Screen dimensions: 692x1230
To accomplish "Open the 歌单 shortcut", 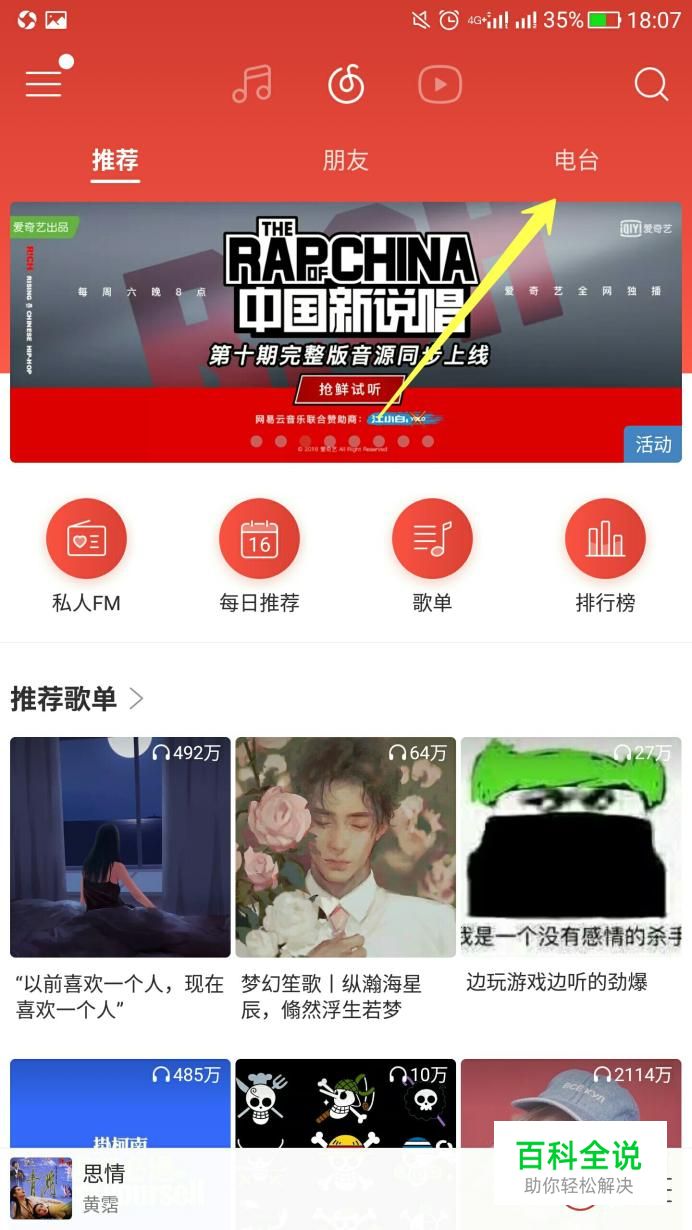I will [432, 540].
